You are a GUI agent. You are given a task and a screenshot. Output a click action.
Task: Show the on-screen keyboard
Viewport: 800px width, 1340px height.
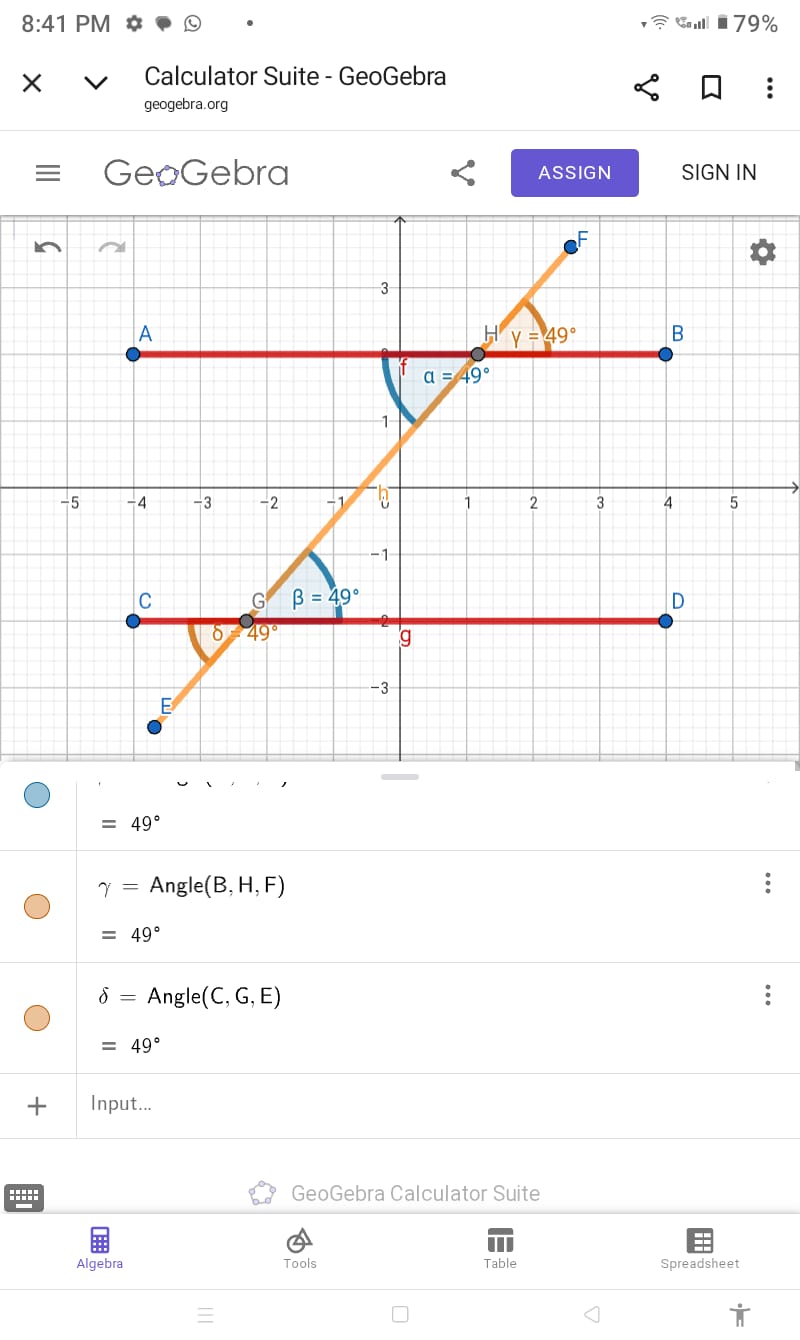coord(24,1196)
